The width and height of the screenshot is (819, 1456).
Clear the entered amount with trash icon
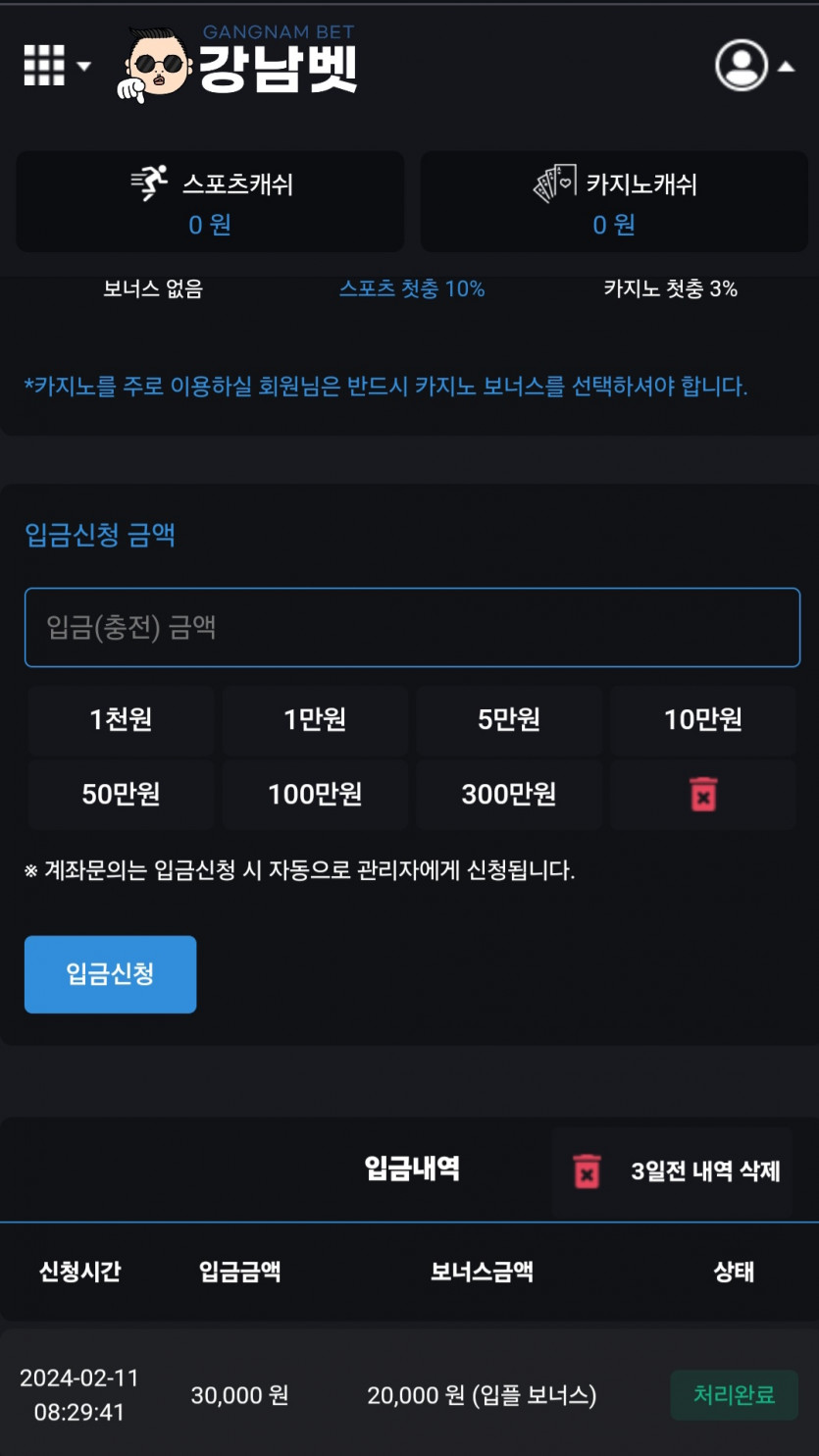703,794
